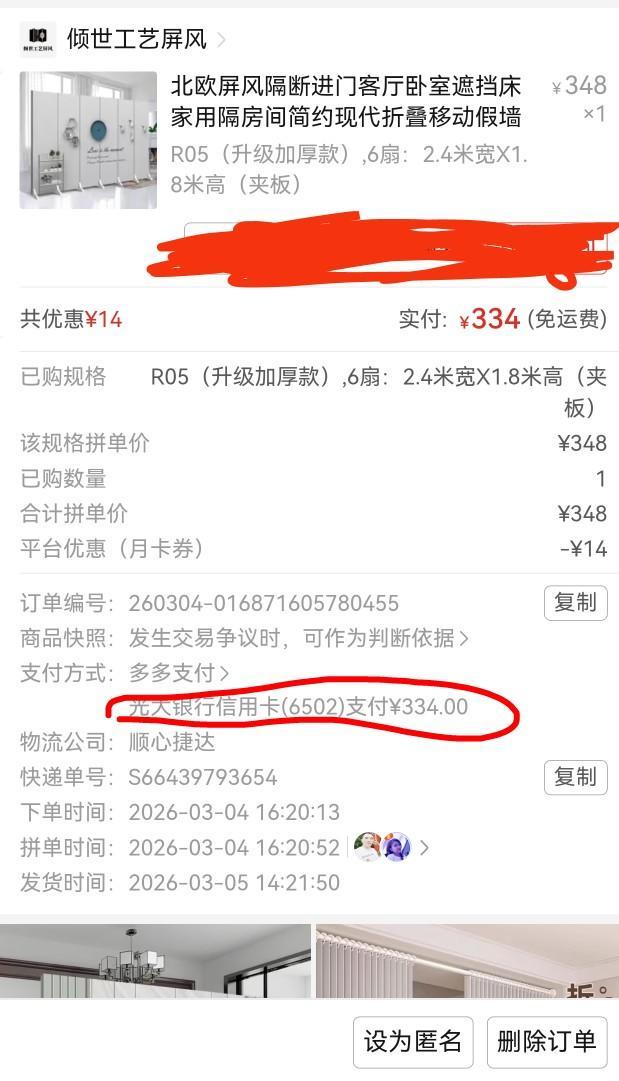
Task: Delete this order via 删除订单
Action: 546,1042
